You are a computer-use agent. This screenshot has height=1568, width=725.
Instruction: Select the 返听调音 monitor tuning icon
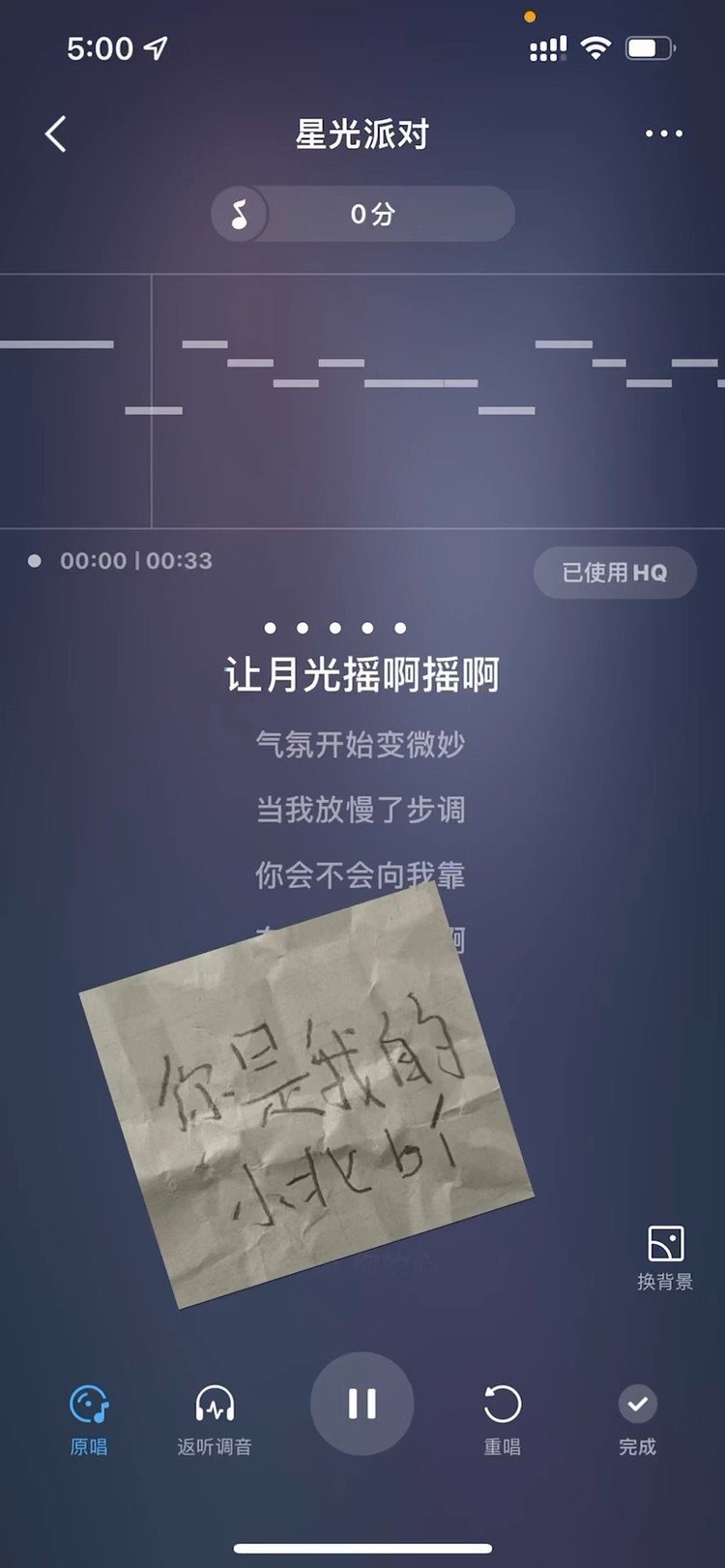pos(215,1402)
